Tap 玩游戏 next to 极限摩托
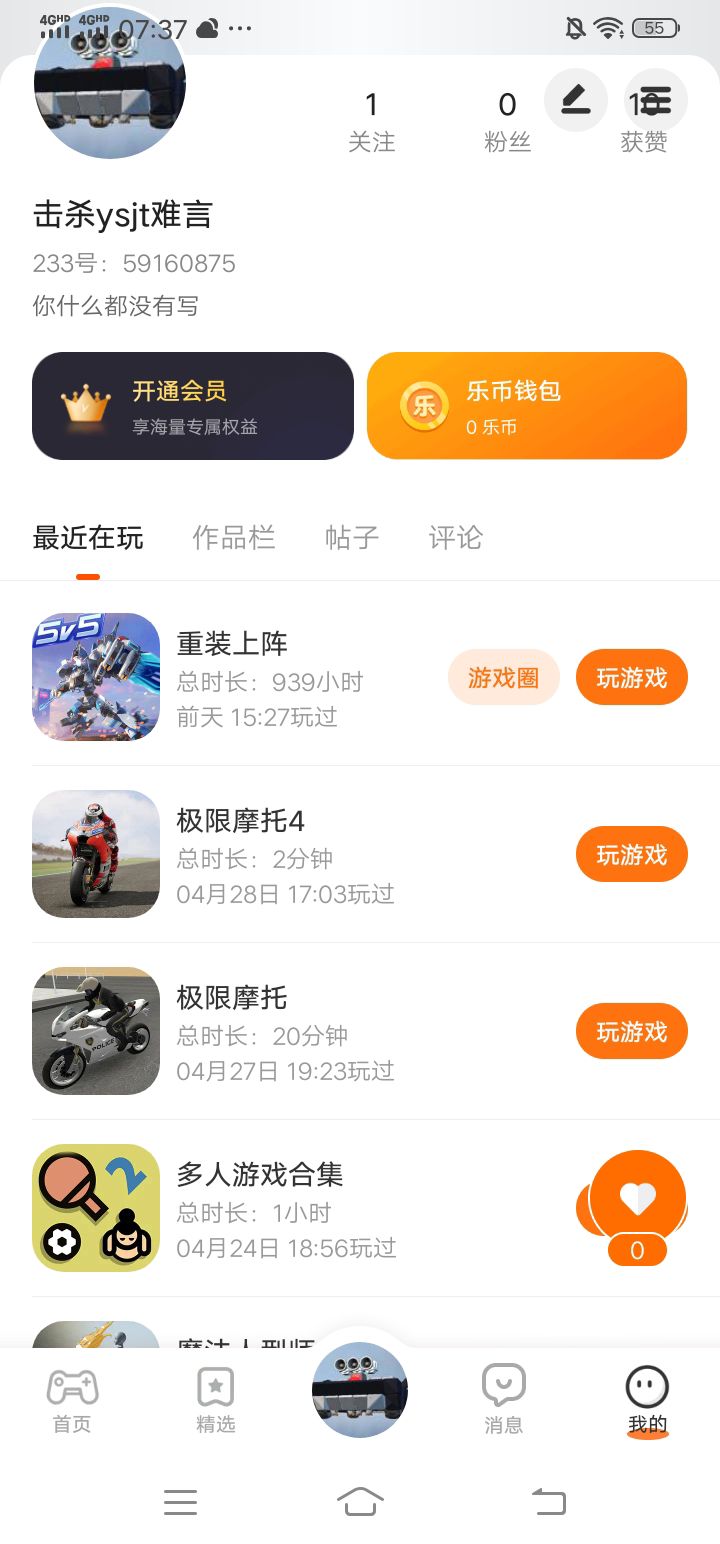720x1544 pixels. click(x=631, y=1032)
